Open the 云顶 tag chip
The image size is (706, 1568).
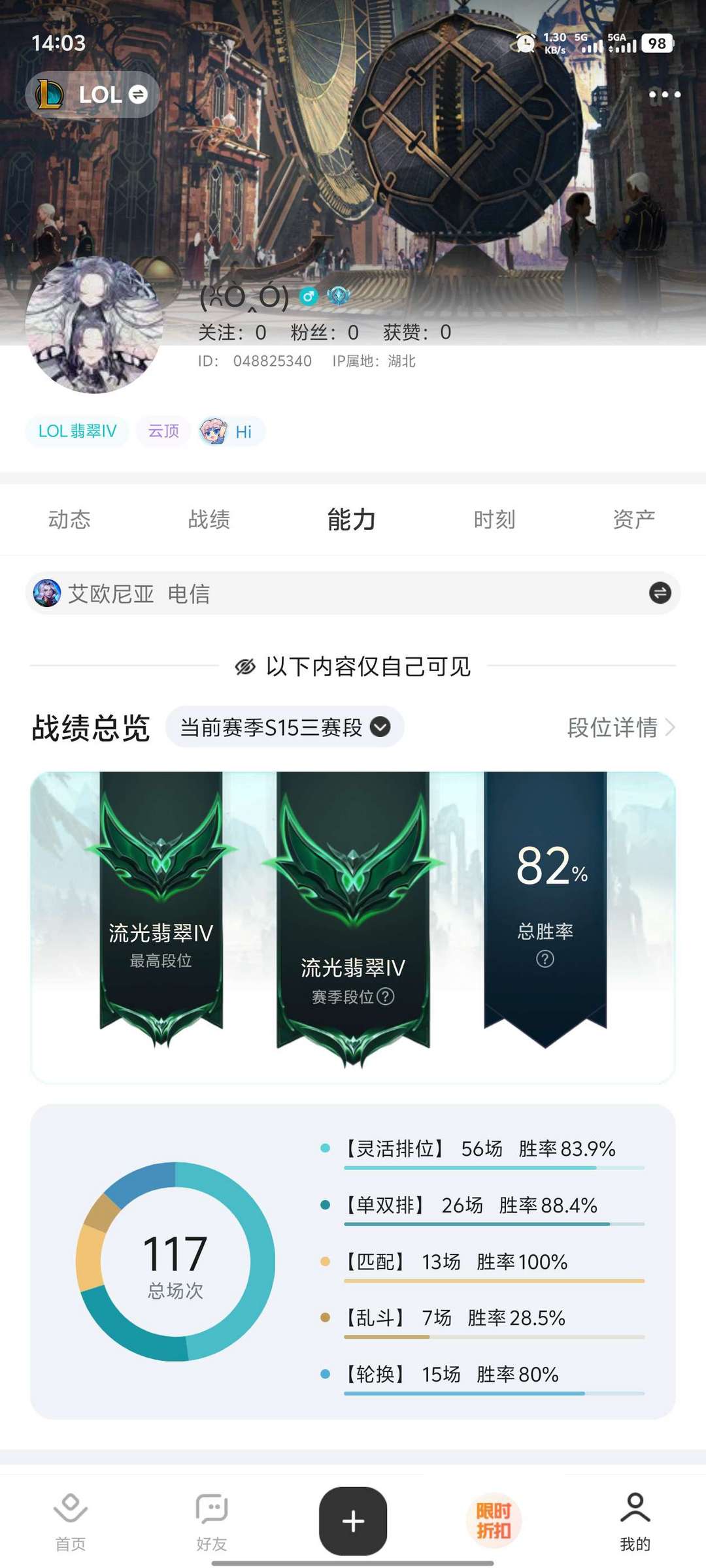pos(163,431)
